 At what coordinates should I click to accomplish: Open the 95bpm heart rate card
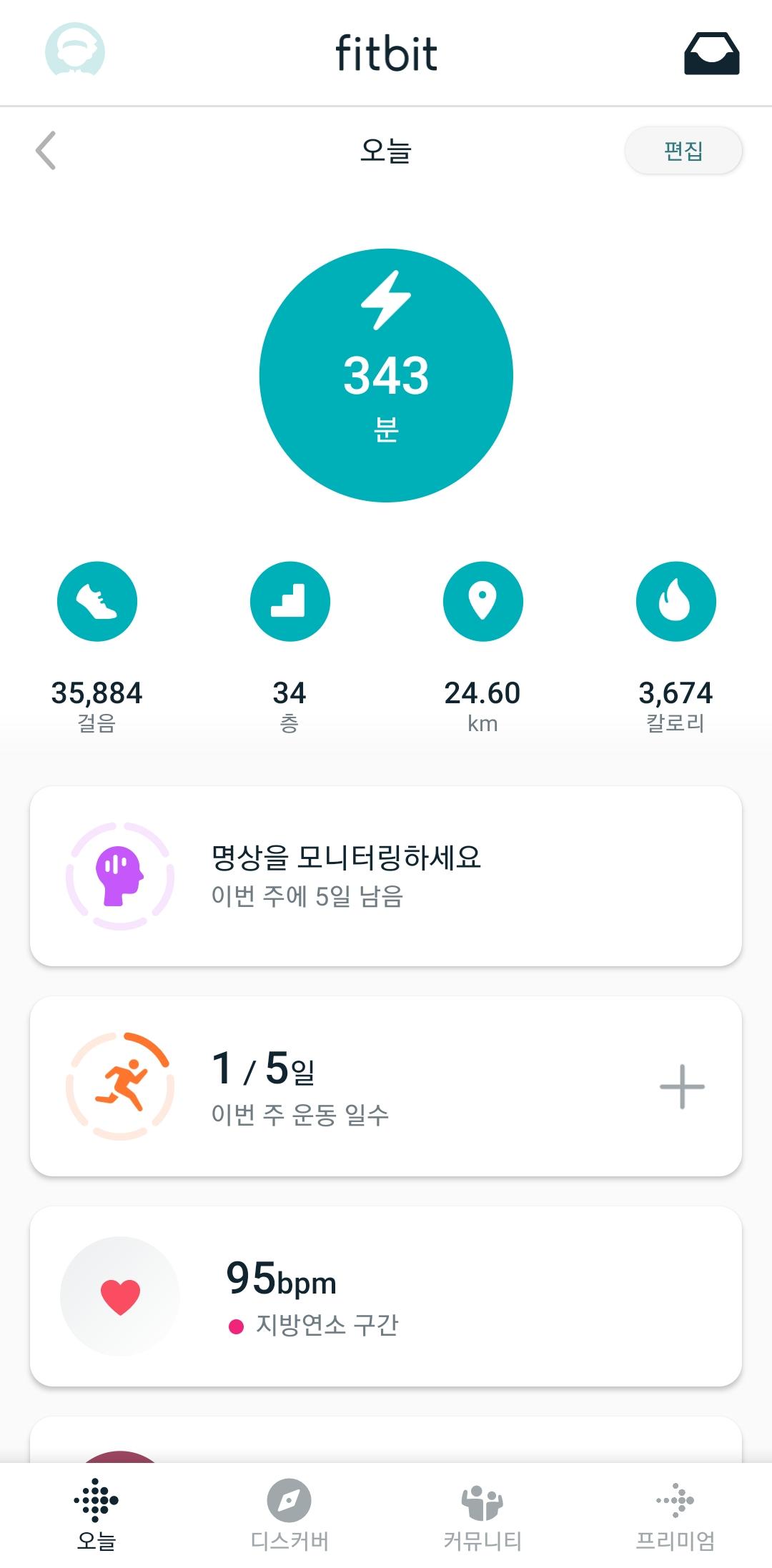pyautogui.click(x=386, y=1296)
